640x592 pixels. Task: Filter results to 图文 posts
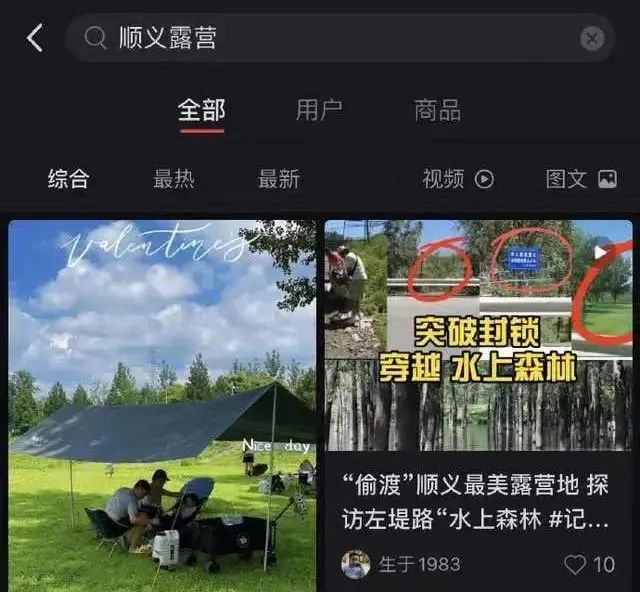581,179
